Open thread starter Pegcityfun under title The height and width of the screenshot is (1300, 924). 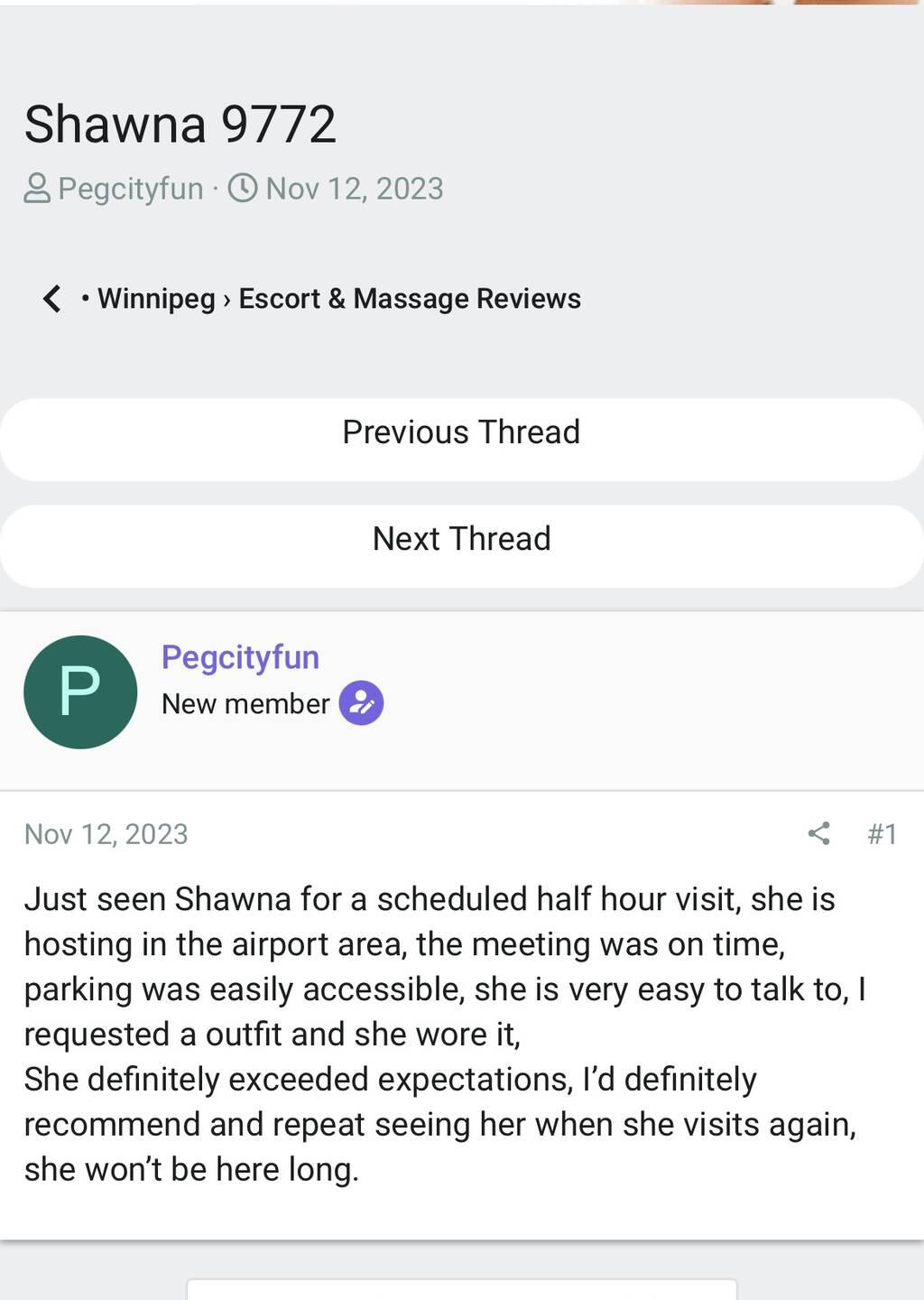pos(130,189)
